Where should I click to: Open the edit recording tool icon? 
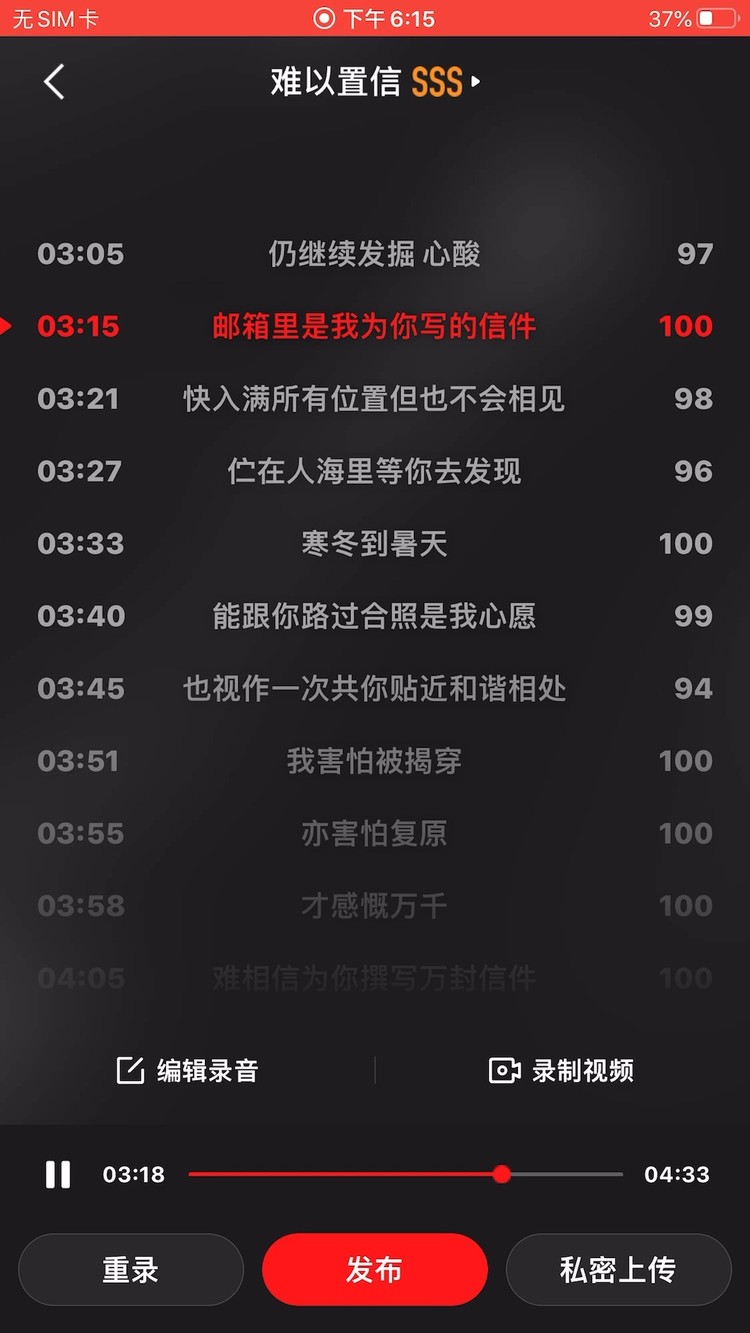tap(129, 1069)
